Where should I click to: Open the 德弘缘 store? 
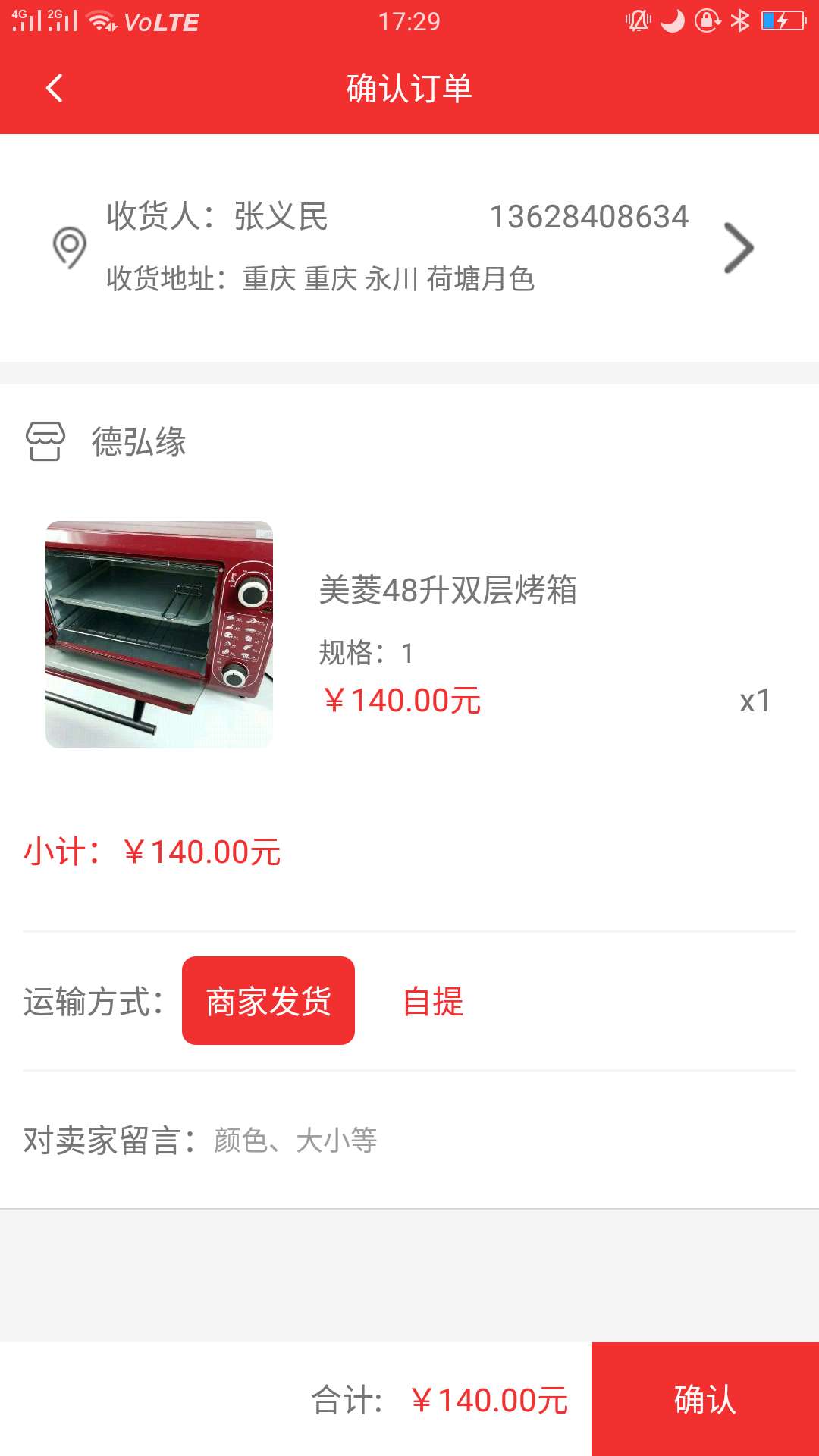point(139,441)
